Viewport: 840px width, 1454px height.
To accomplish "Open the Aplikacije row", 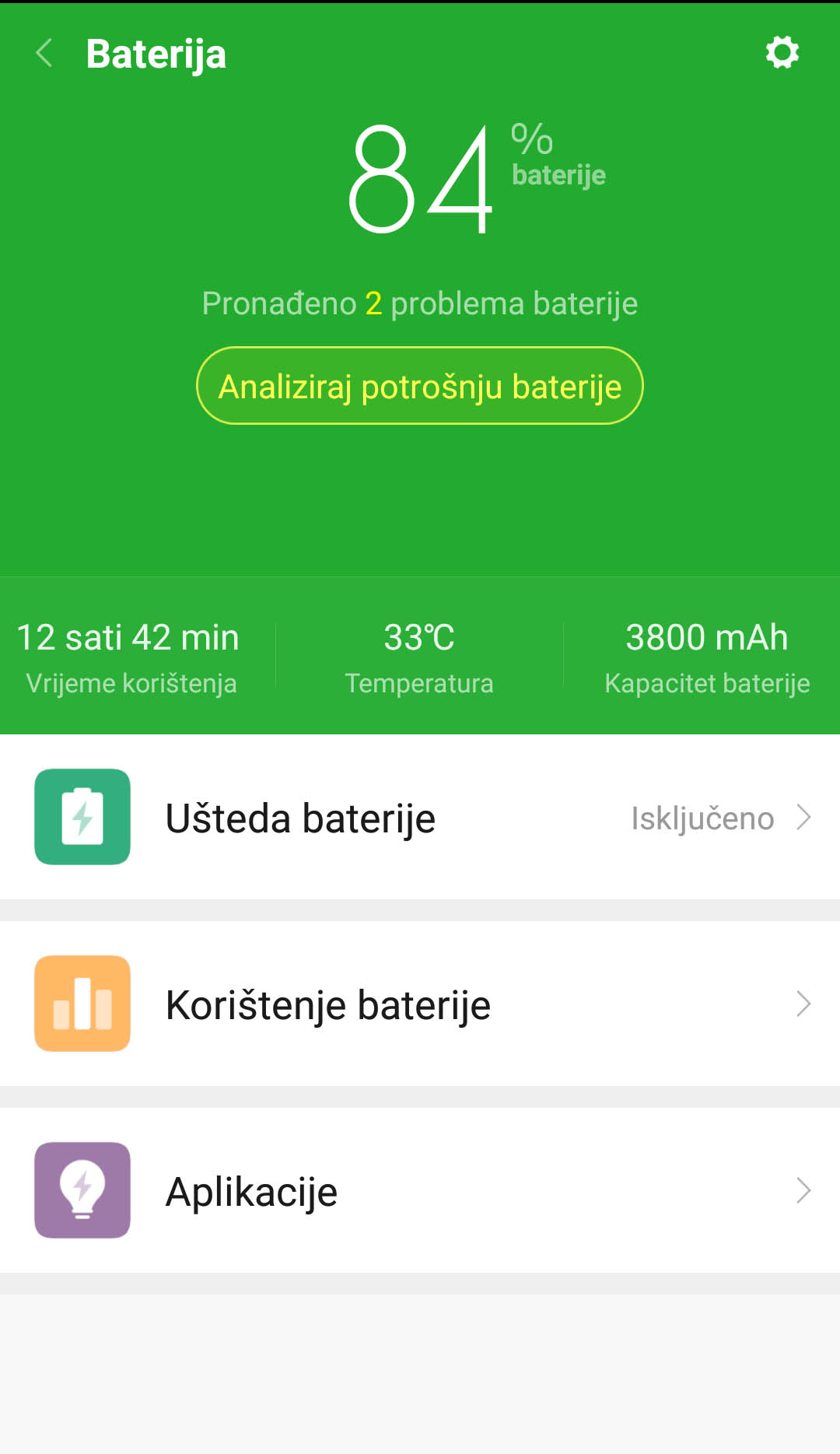I will (420, 1190).
